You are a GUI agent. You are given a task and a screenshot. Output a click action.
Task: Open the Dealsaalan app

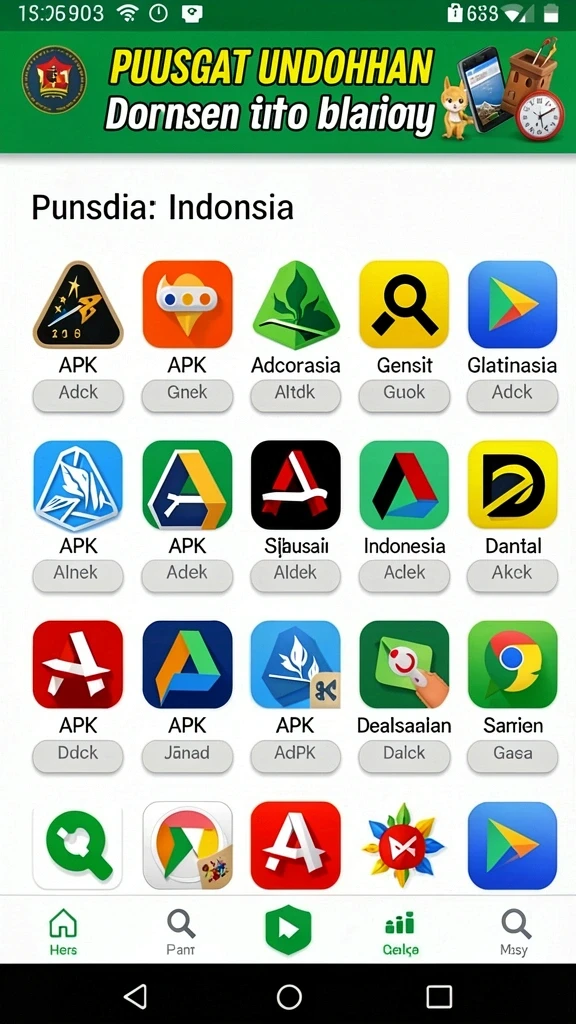(404, 665)
